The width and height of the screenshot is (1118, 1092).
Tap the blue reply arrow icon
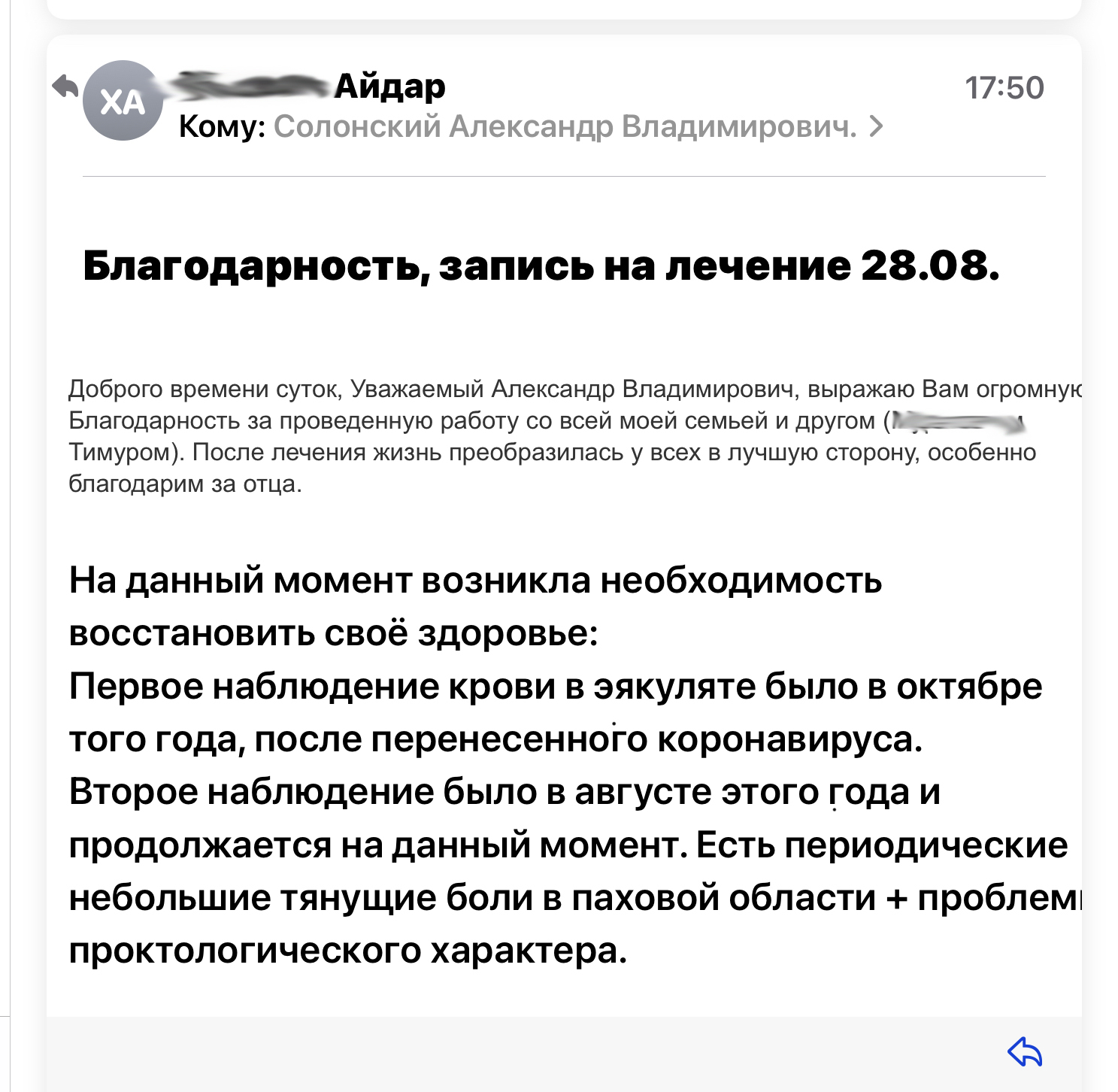(x=1025, y=1051)
